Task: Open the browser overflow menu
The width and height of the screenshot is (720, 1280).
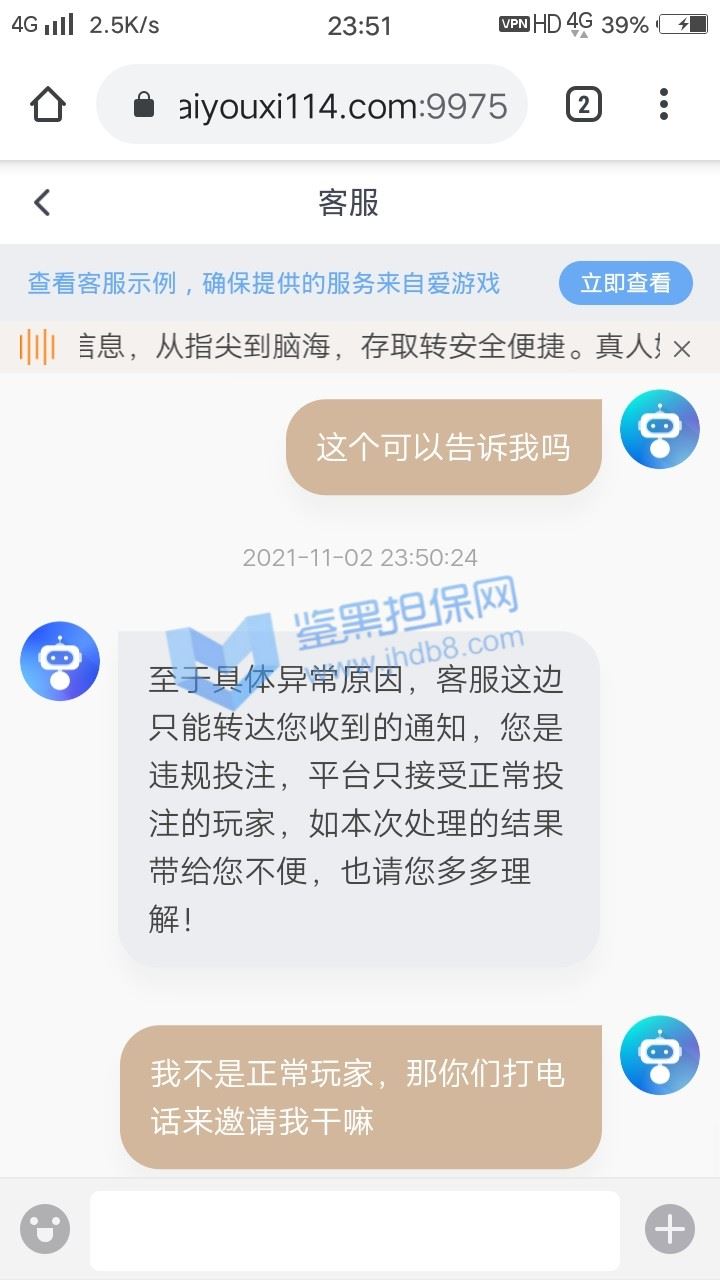Action: click(x=664, y=104)
